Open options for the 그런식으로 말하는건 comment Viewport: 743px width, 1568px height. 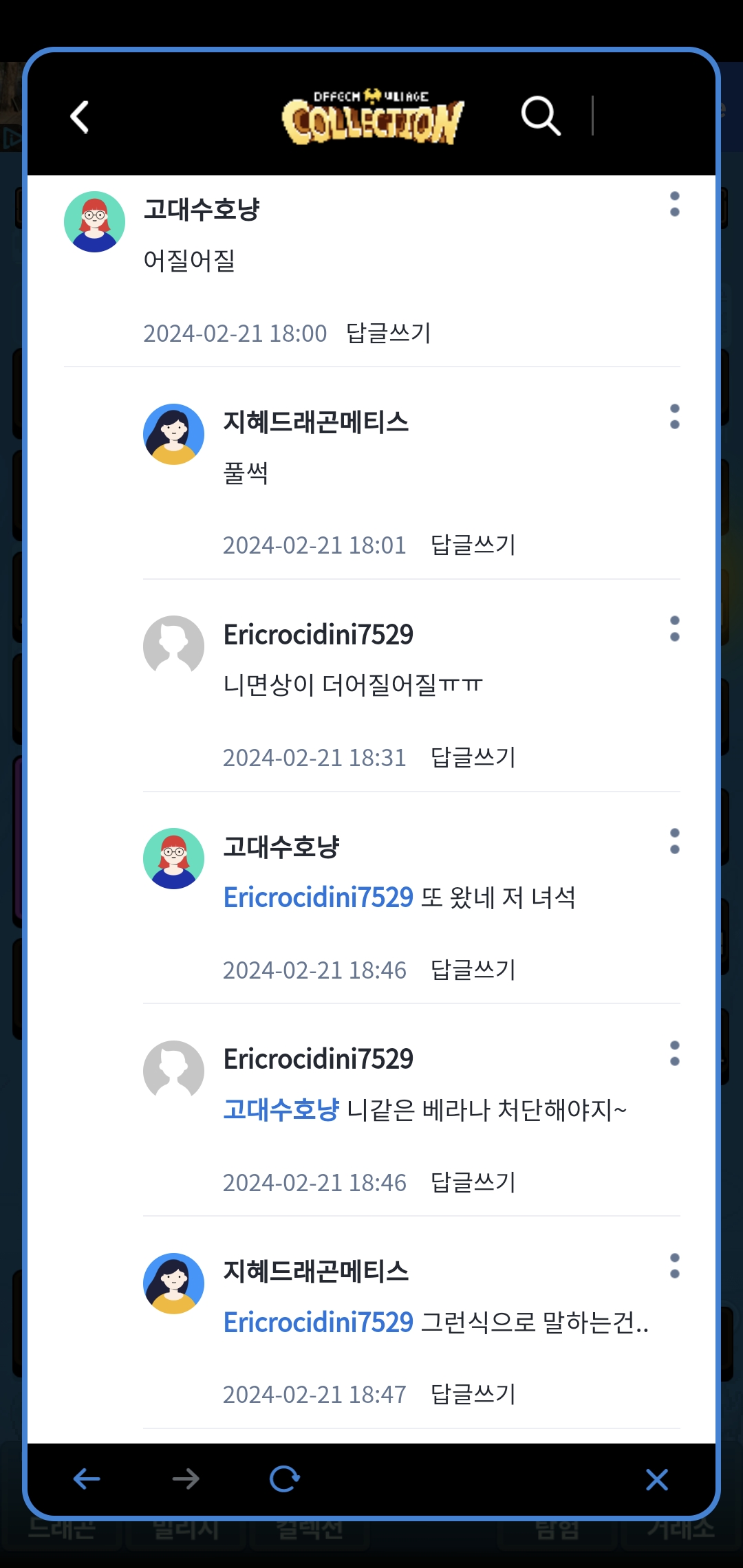(x=674, y=1266)
